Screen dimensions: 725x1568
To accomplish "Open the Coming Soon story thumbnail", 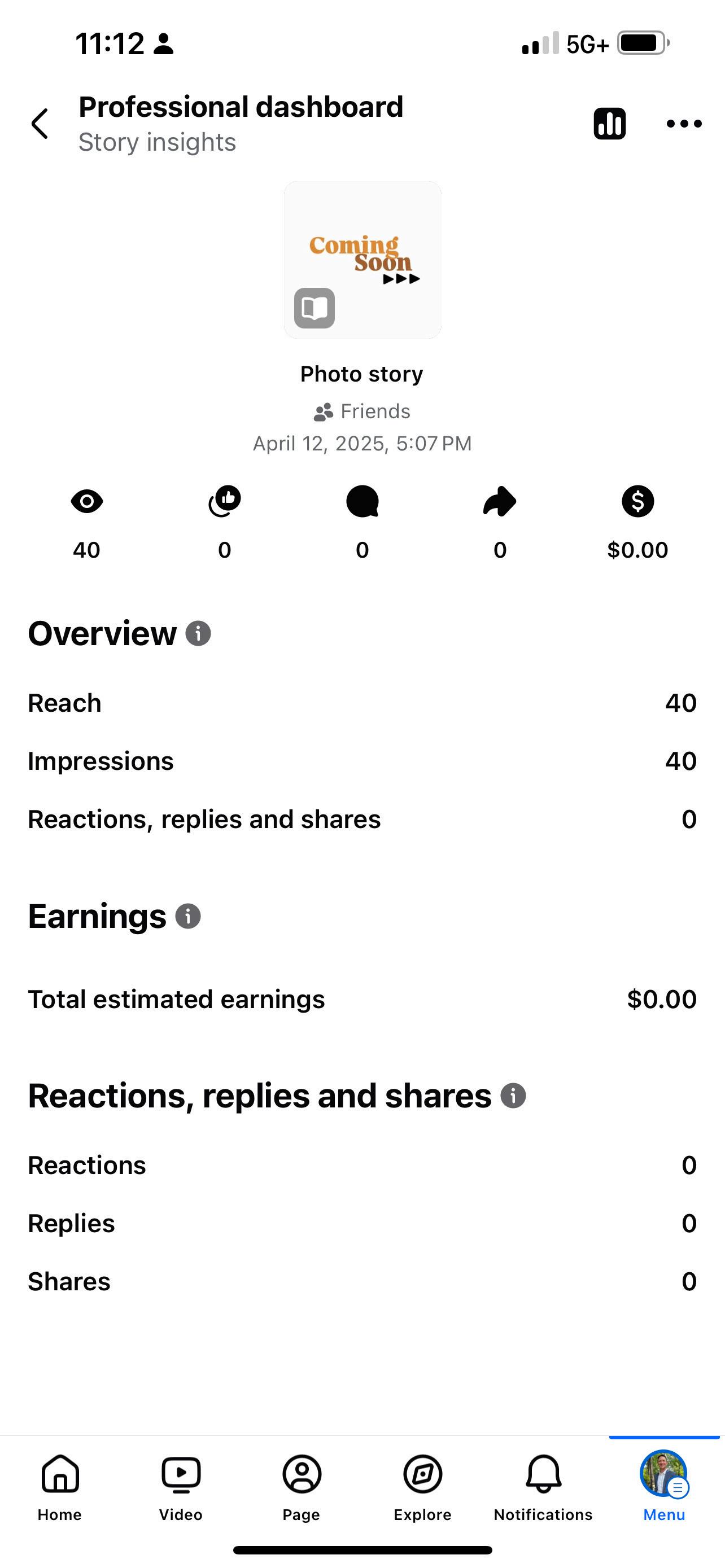I will [362, 260].
